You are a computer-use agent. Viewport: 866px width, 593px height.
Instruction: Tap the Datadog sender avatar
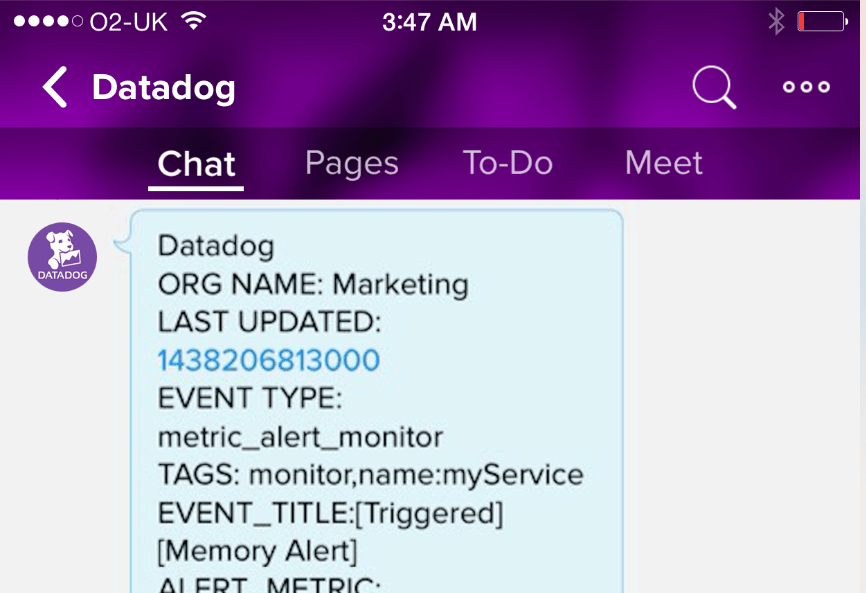coord(62,257)
